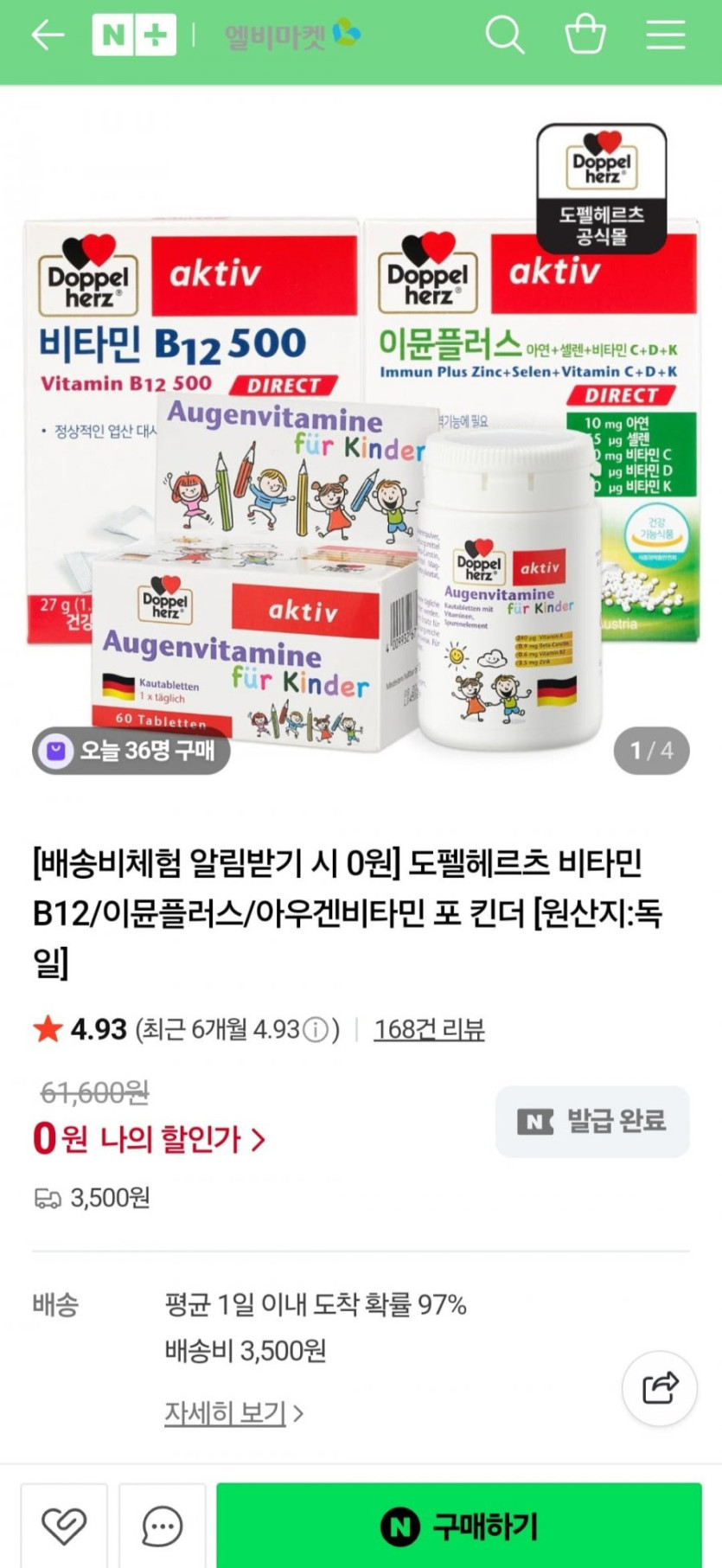Add product to wishlist with heart
This screenshot has height=1568, width=722.
[x=64, y=1526]
